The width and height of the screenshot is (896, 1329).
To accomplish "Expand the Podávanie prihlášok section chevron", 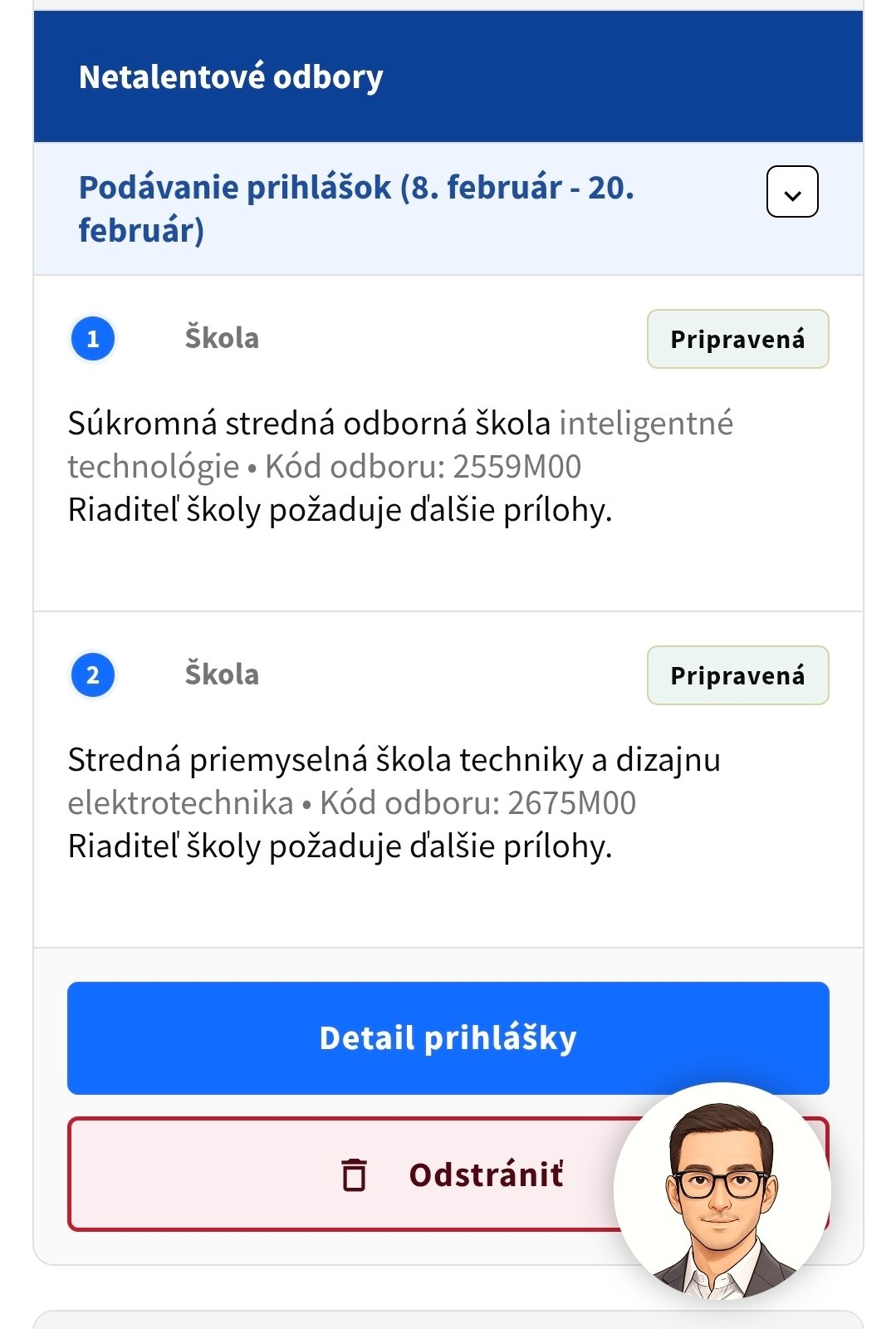I will 791,192.
